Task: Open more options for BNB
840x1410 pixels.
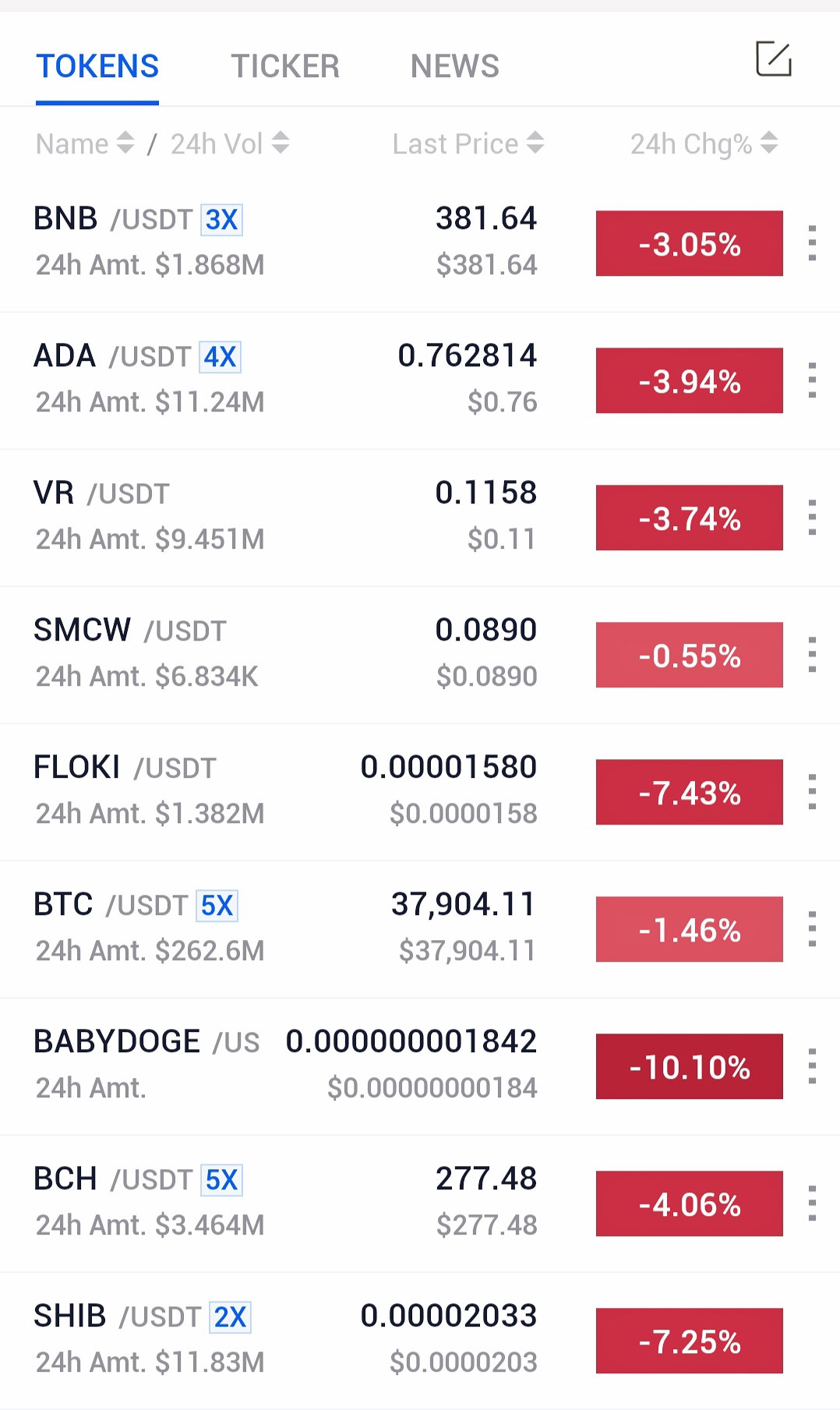Action: pyautogui.click(x=812, y=243)
